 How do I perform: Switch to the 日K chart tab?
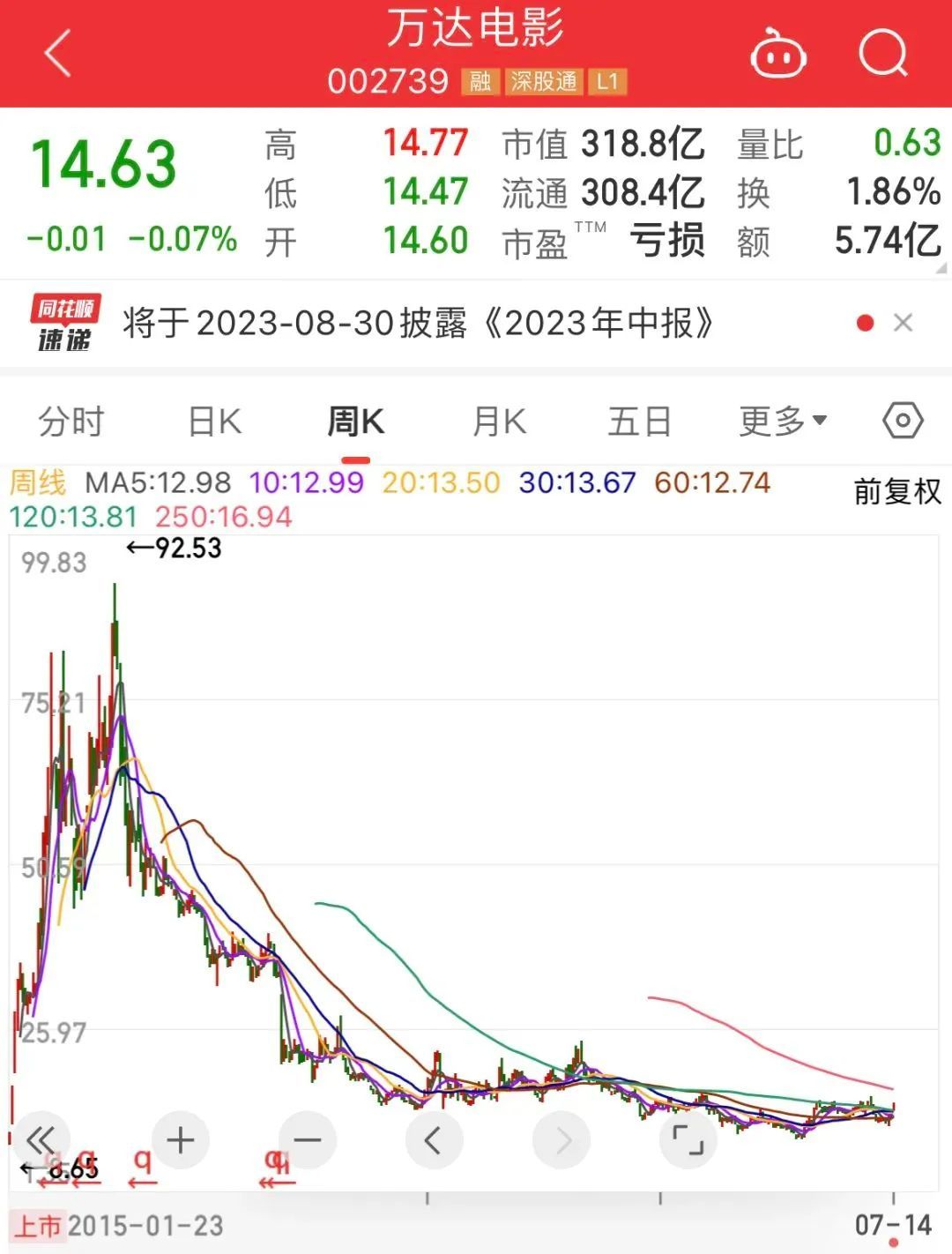point(214,422)
